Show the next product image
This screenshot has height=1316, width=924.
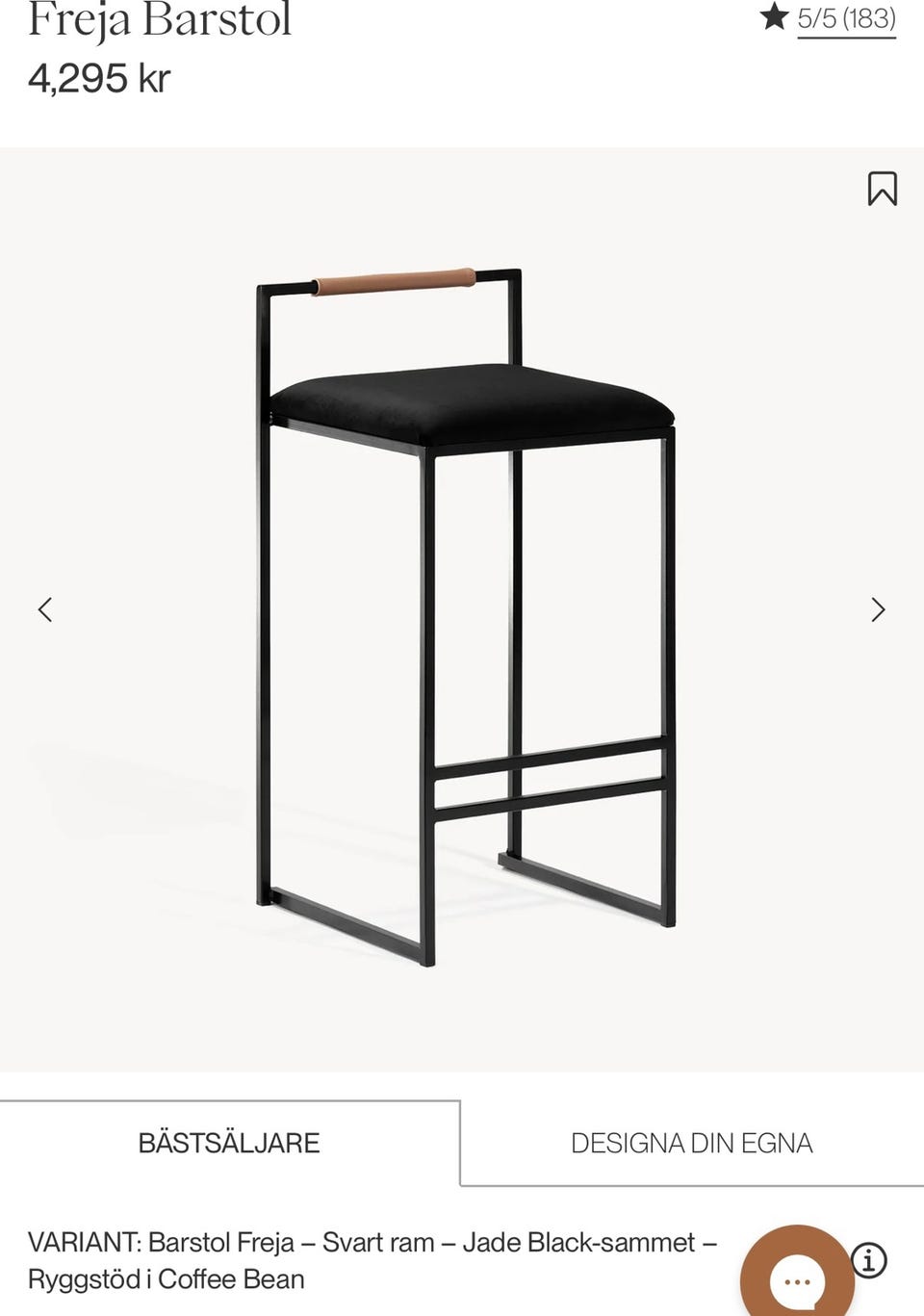877,609
